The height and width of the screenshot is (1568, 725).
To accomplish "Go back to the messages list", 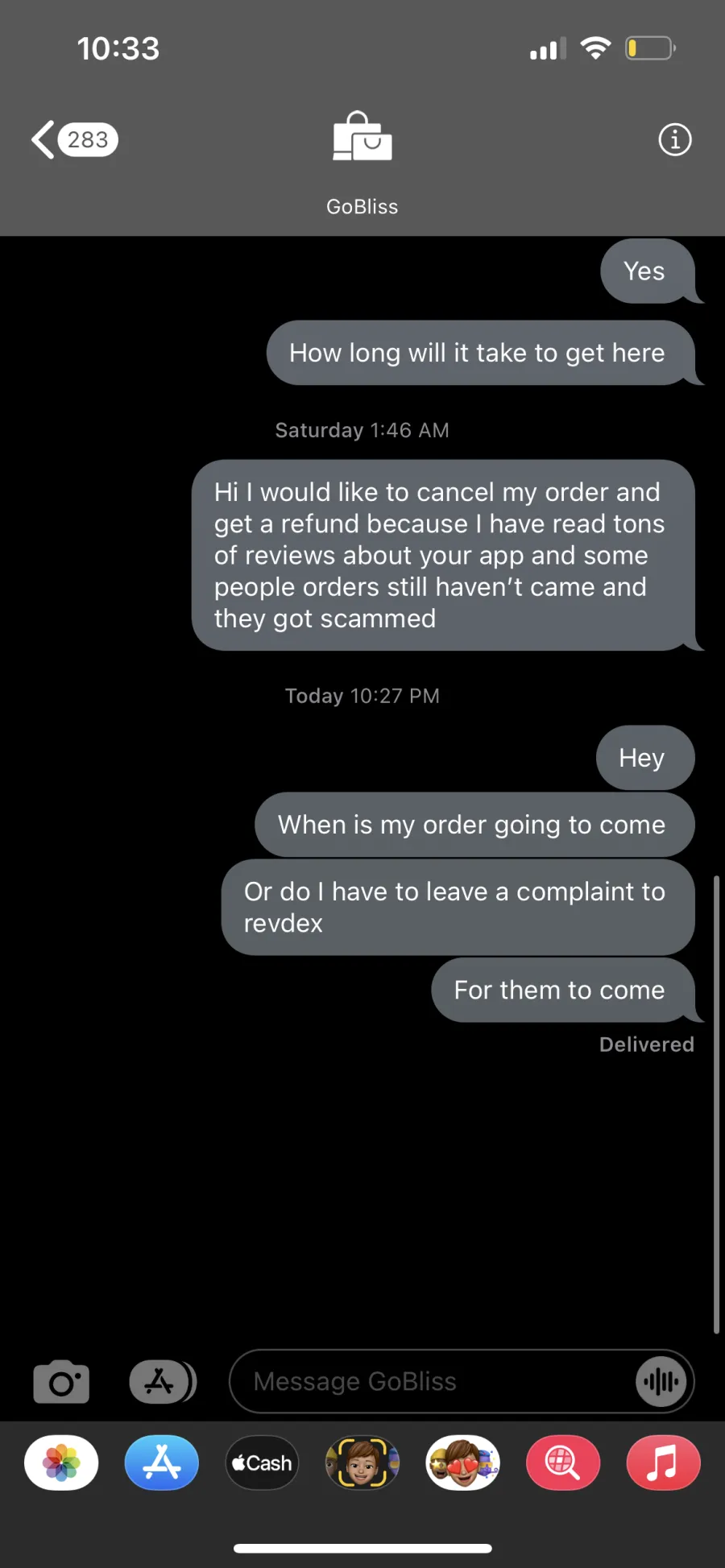I will pyautogui.click(x=72, y=140).
